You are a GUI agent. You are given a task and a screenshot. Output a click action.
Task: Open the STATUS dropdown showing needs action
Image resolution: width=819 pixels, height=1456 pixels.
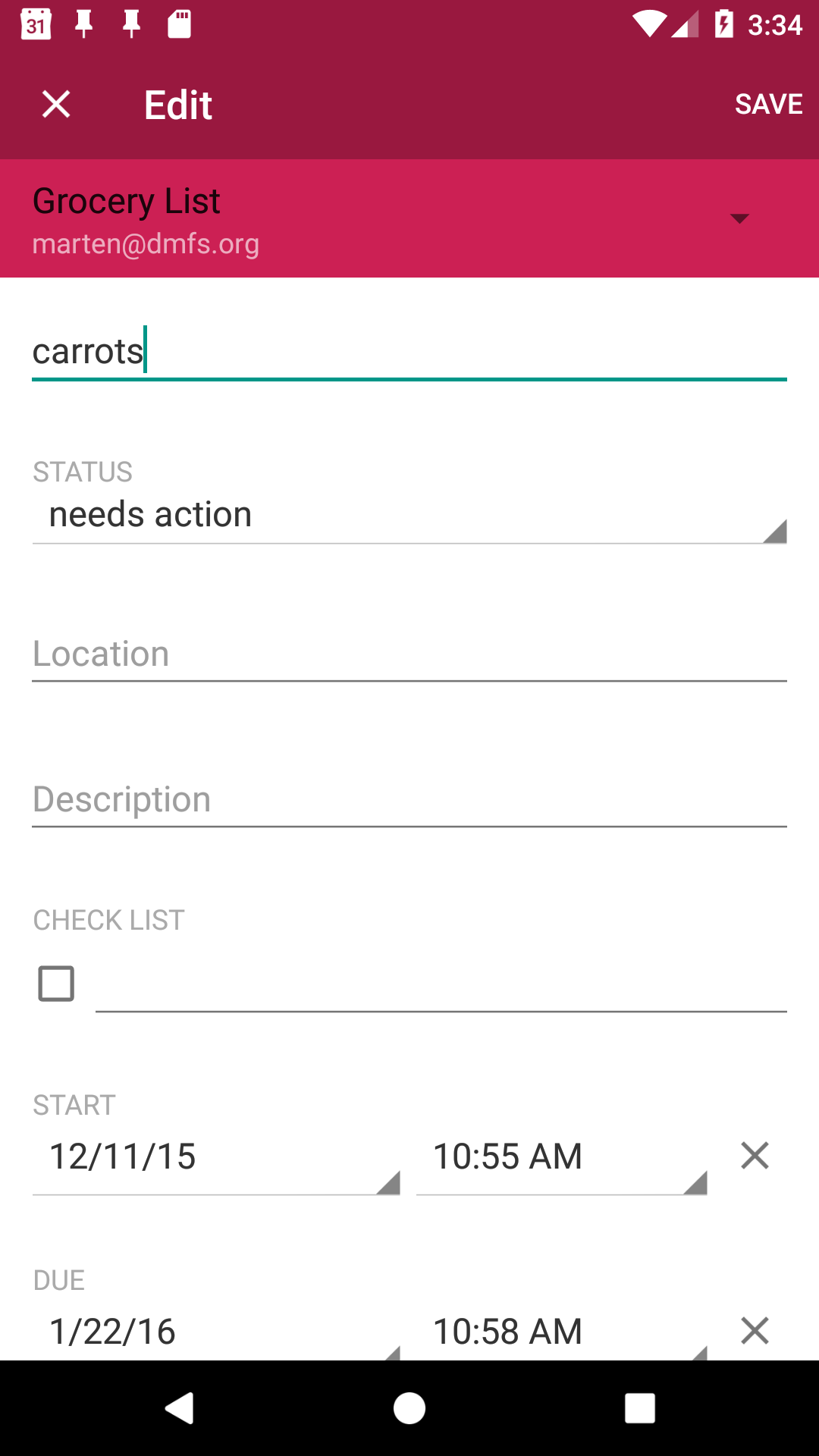click(409, 513)
